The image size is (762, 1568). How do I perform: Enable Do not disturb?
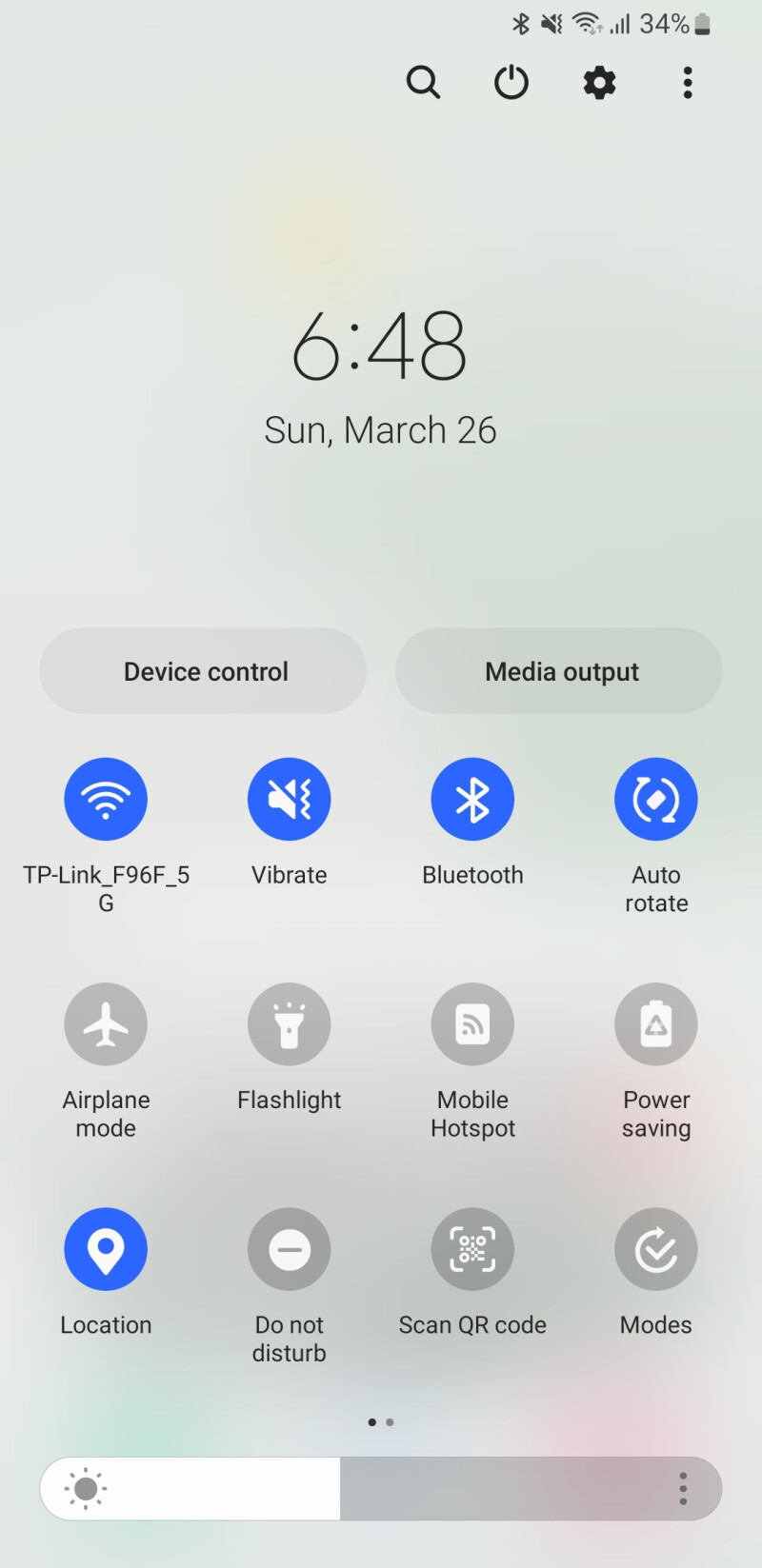pyautogui.click(x=290, y=1249)
